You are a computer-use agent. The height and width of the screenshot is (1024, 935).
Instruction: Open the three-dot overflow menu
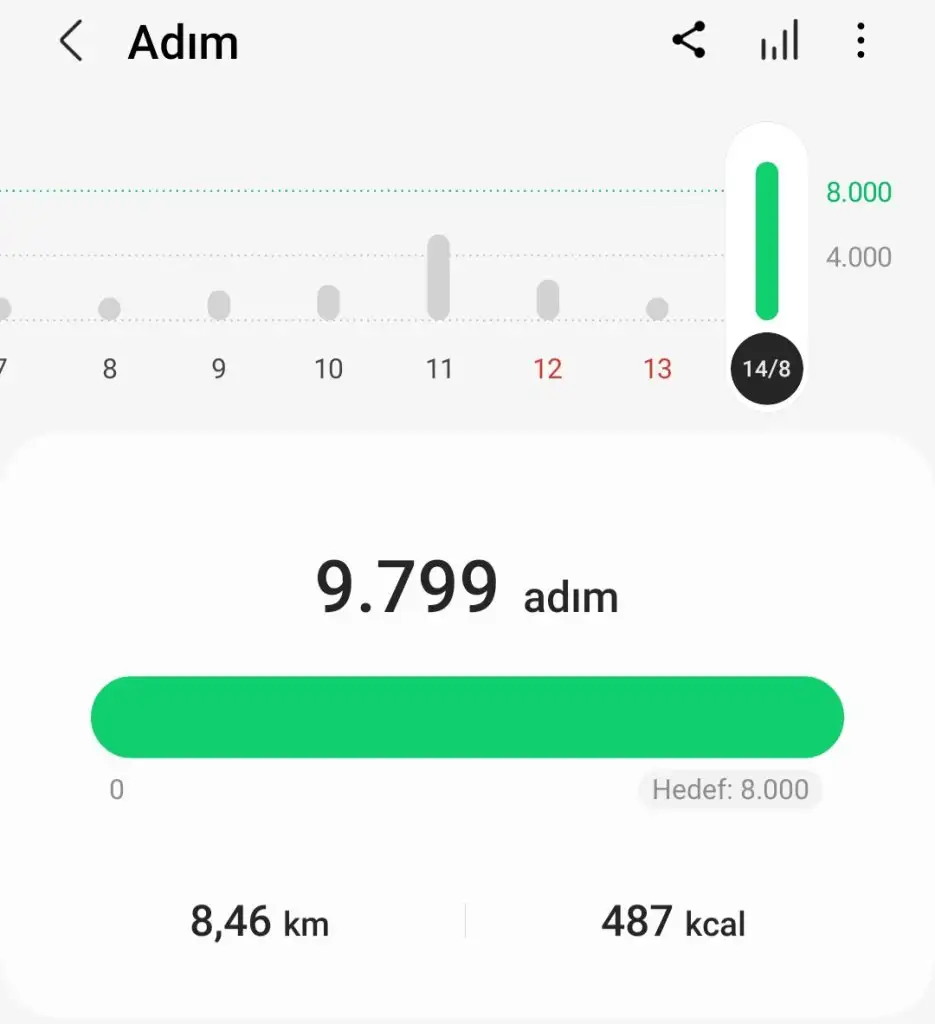pyautogui.click(x=860, y=42)
